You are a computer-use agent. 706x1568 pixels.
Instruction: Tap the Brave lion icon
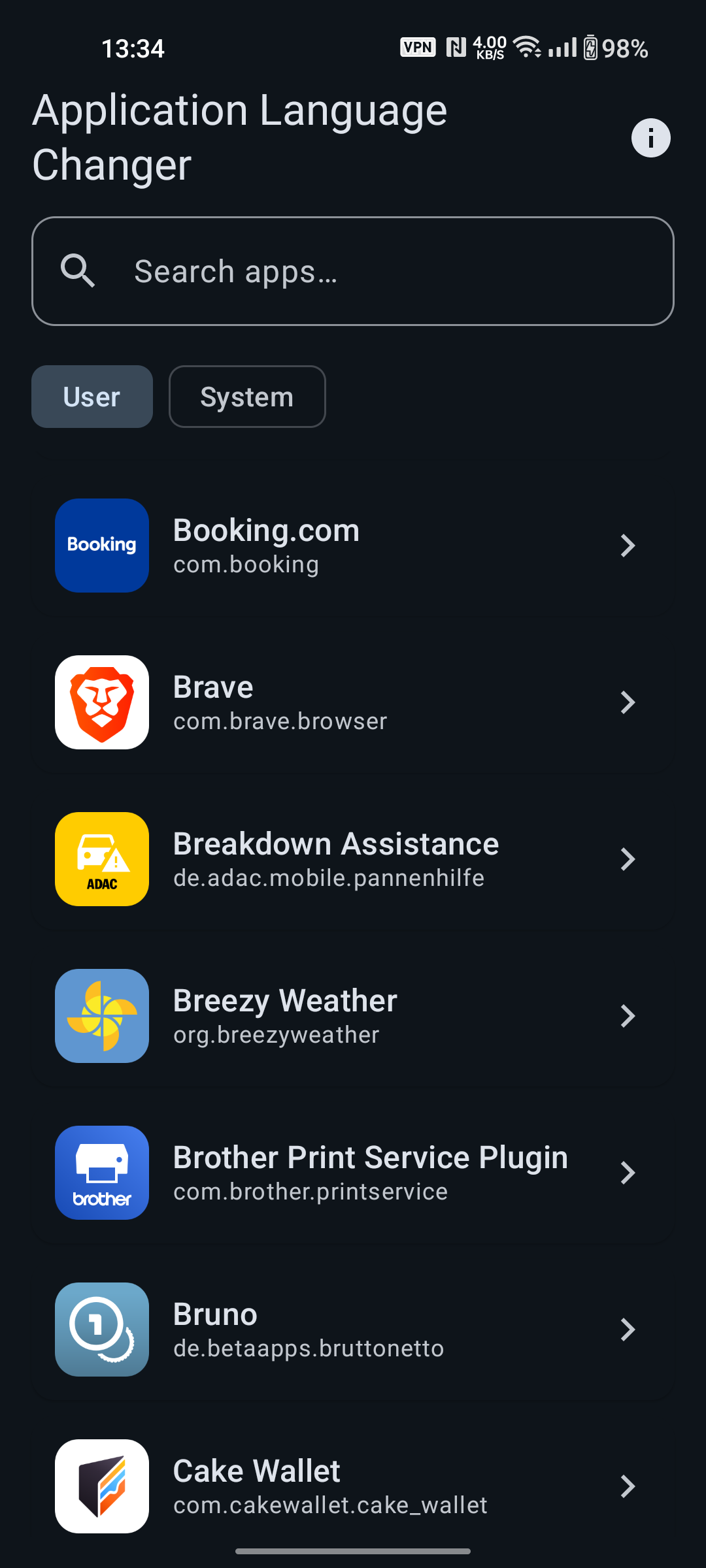(x=102, y=702)
